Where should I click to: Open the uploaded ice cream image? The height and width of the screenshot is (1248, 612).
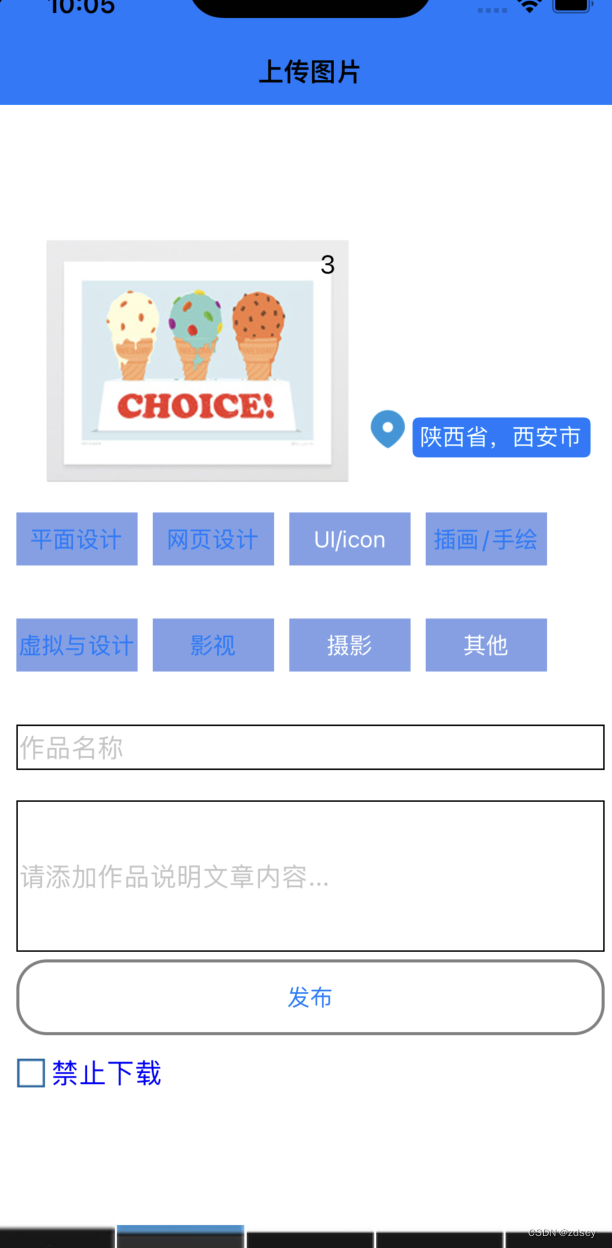tap(197, 361)
